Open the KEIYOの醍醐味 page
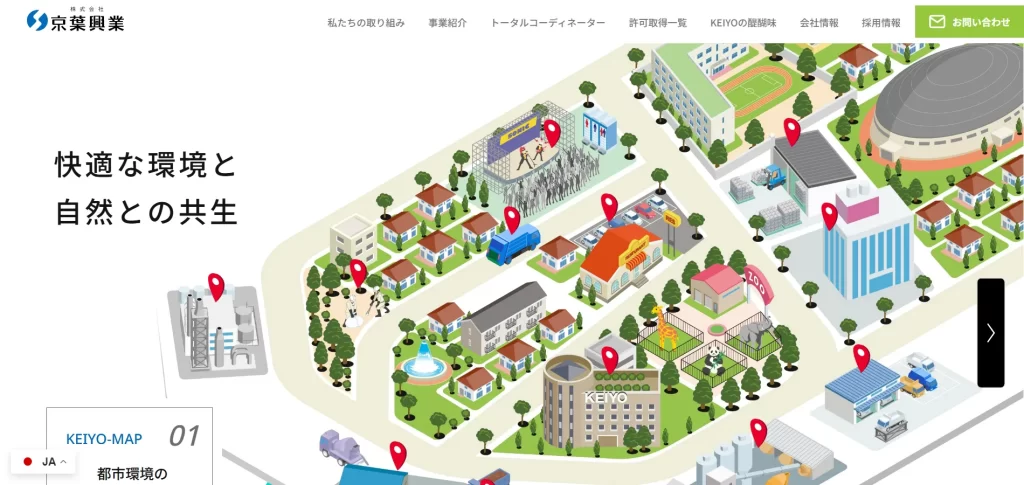 [x=743, y=23]
